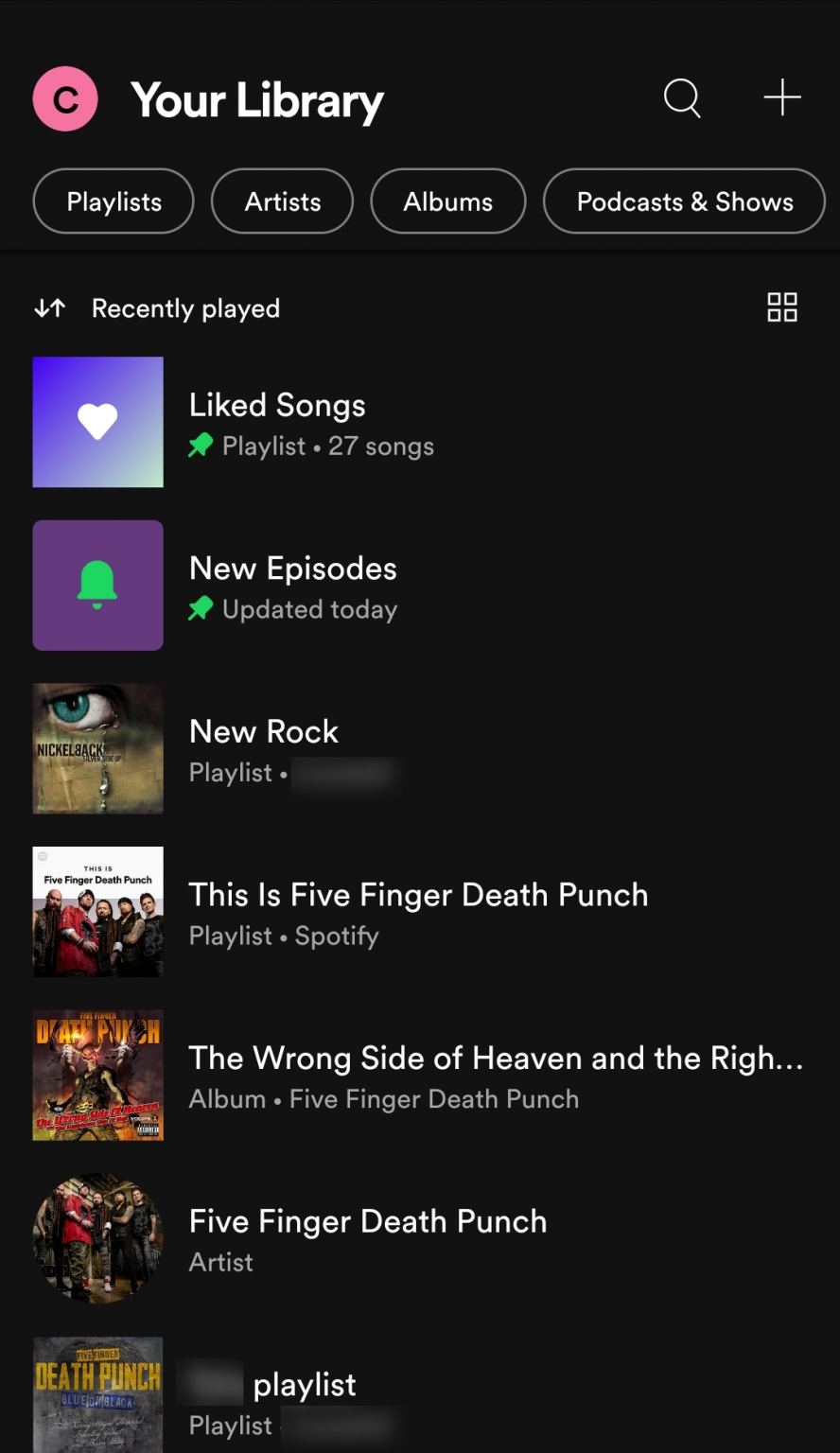Open search in Your Library
Image resolution: width=840 pixels, height=1453 pixels.
[x=681, y=97]
